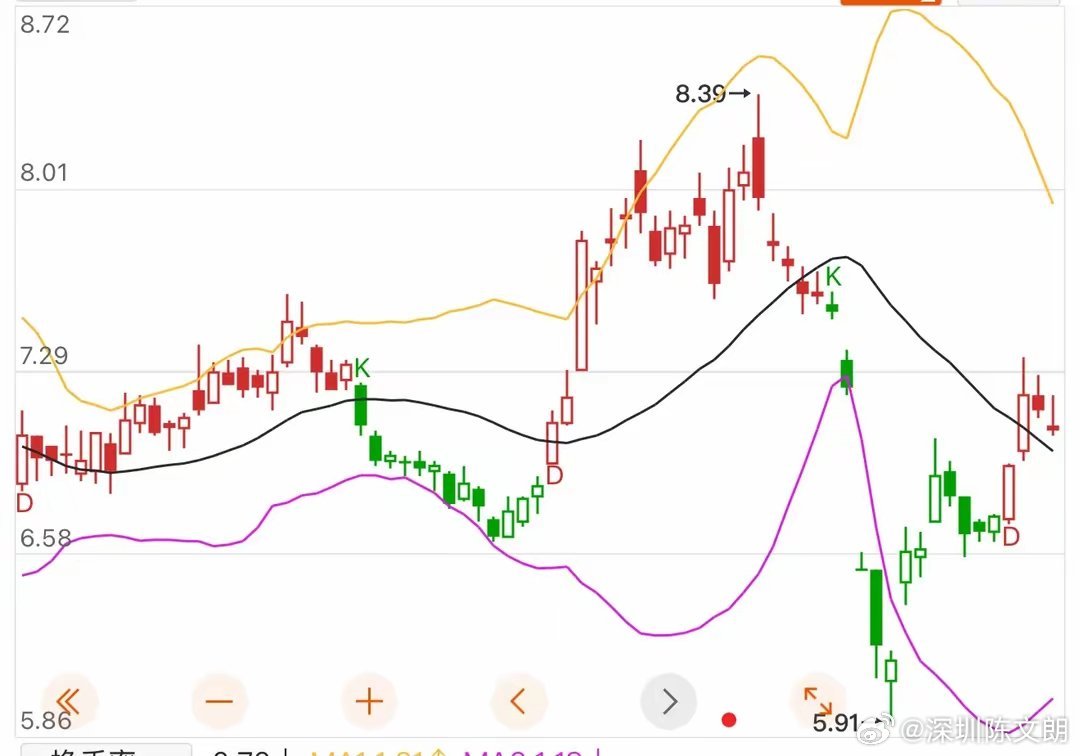
Task: Move the chart right with the right arrow
Action: coord(669,701)
